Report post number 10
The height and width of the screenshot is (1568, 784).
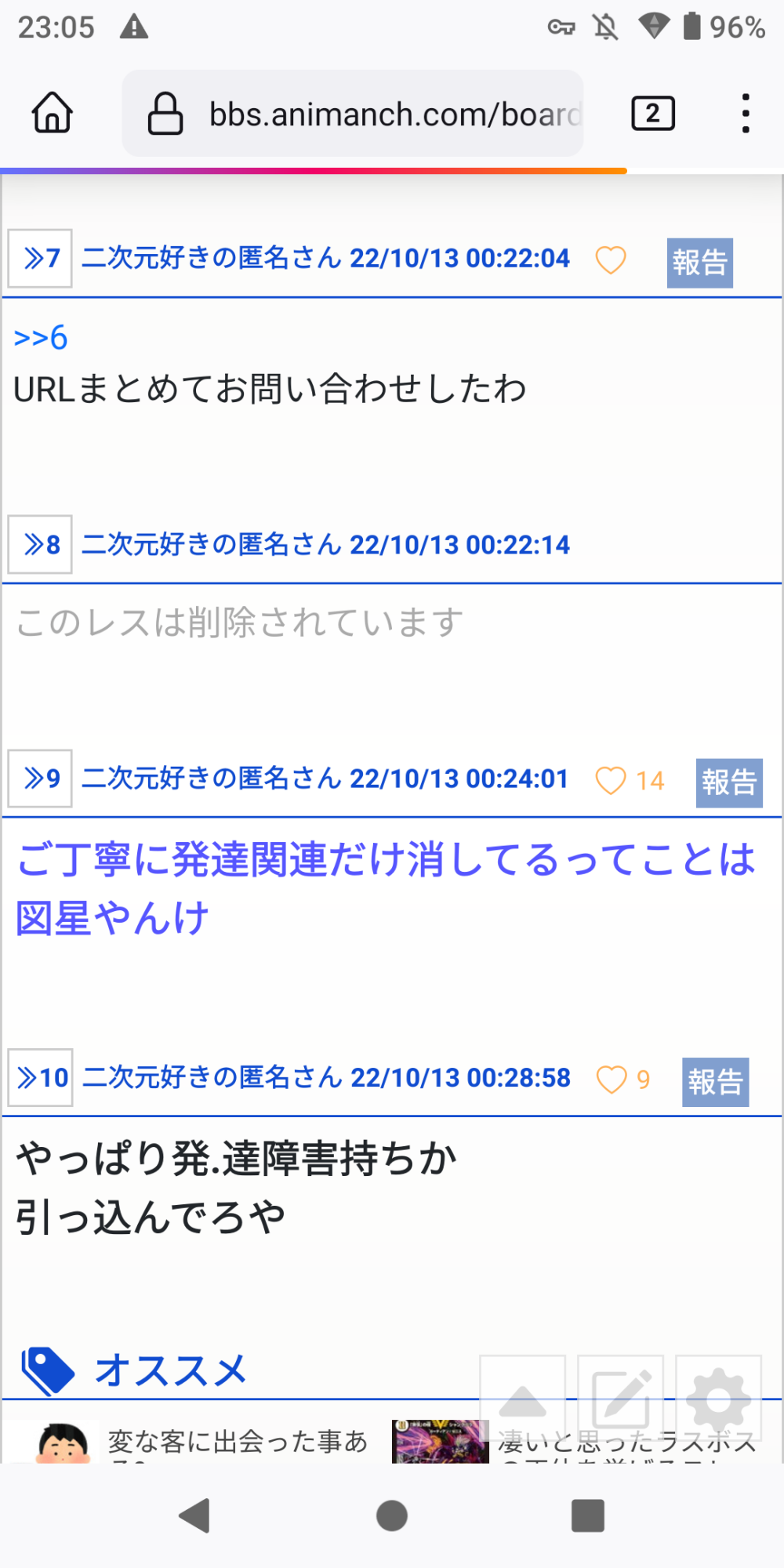tap(715, 1082)
